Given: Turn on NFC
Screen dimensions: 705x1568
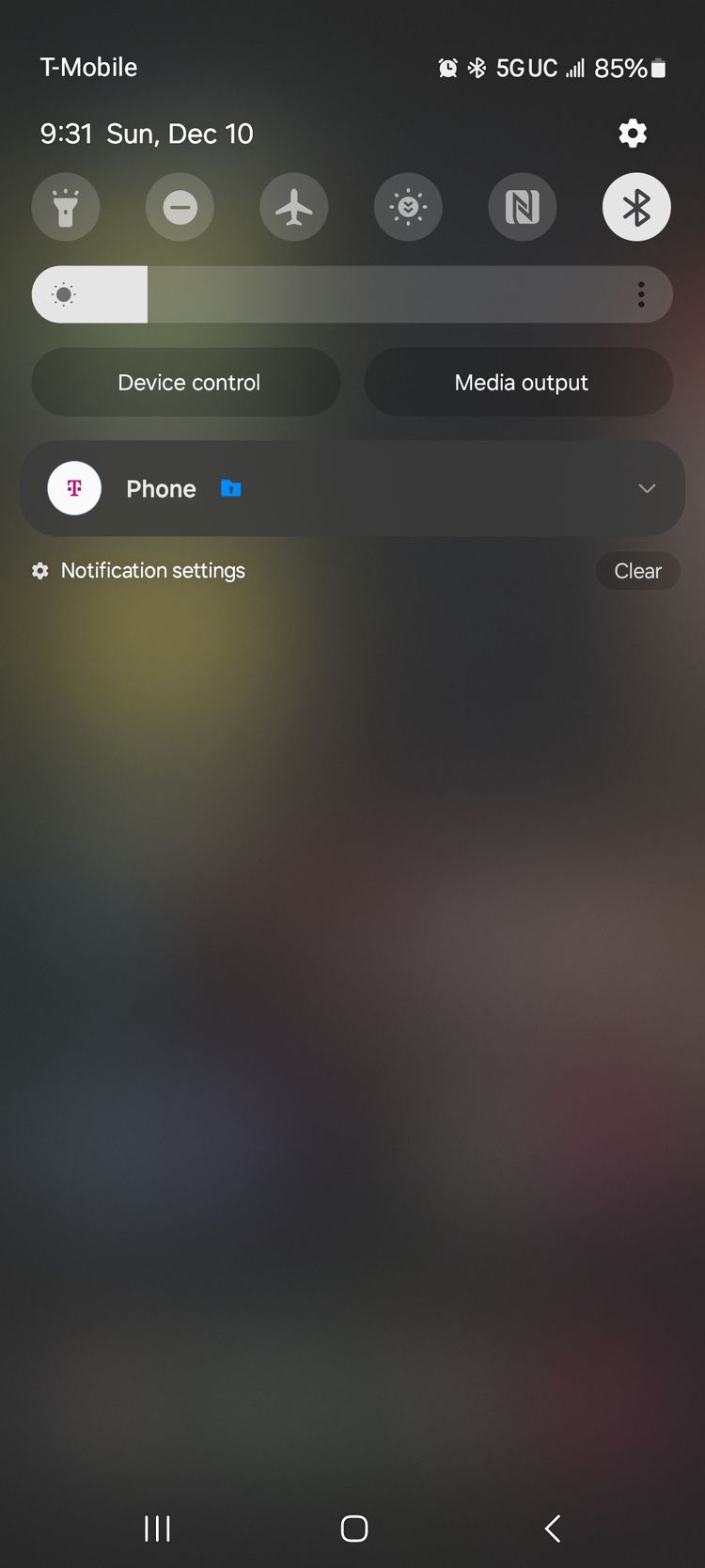Looking at the screenshot, I should coord(523,207).
